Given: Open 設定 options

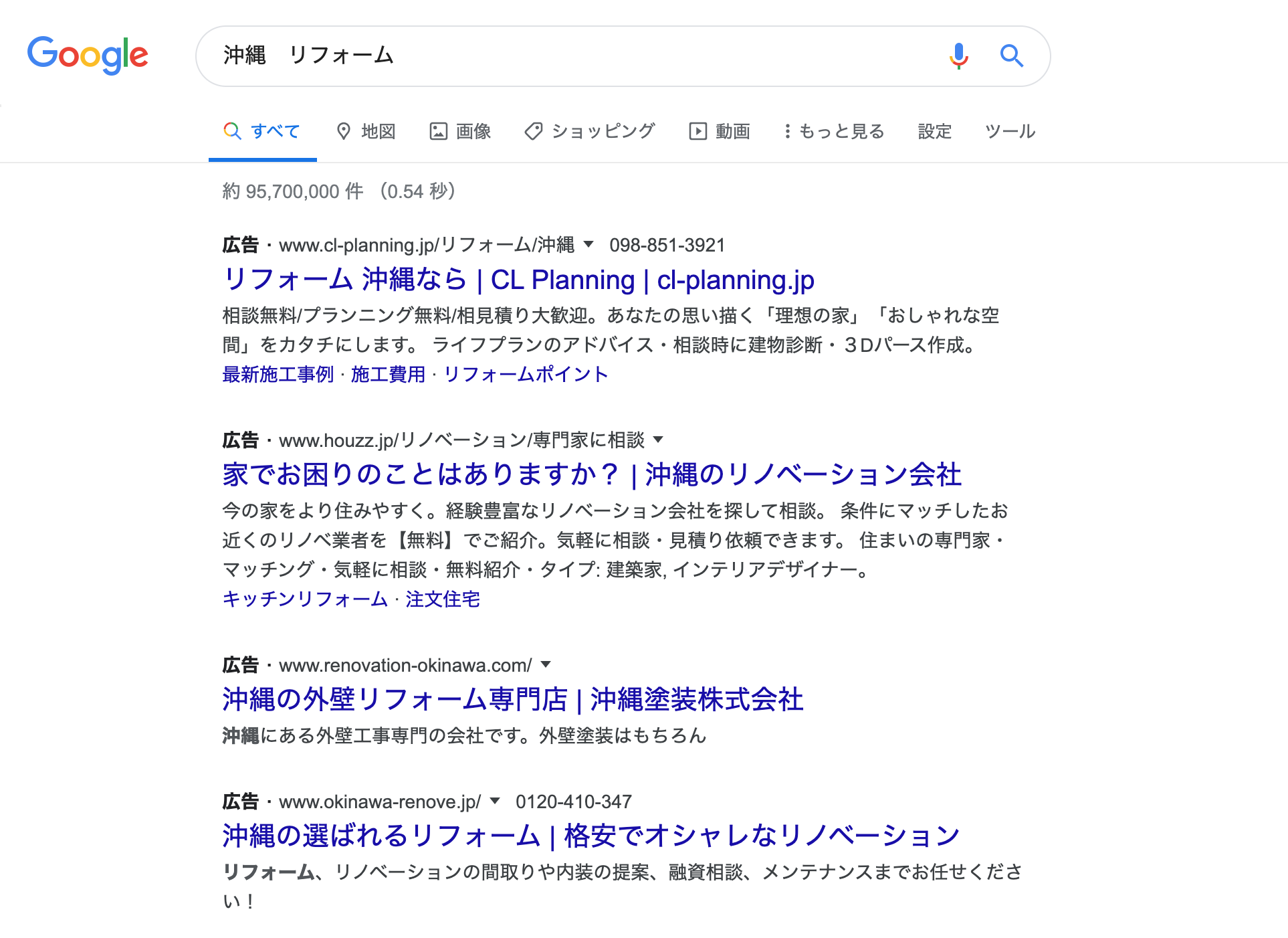Looking at the screenshot, I should tap(934, 131).
